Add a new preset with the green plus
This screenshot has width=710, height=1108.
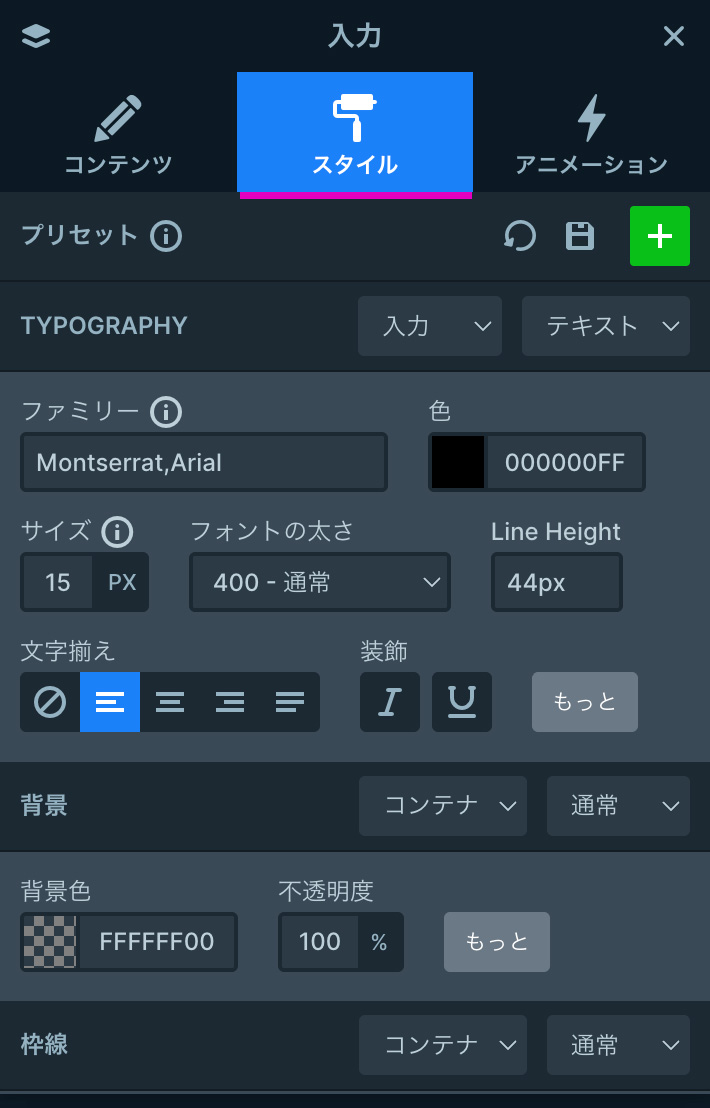(660, 236)
